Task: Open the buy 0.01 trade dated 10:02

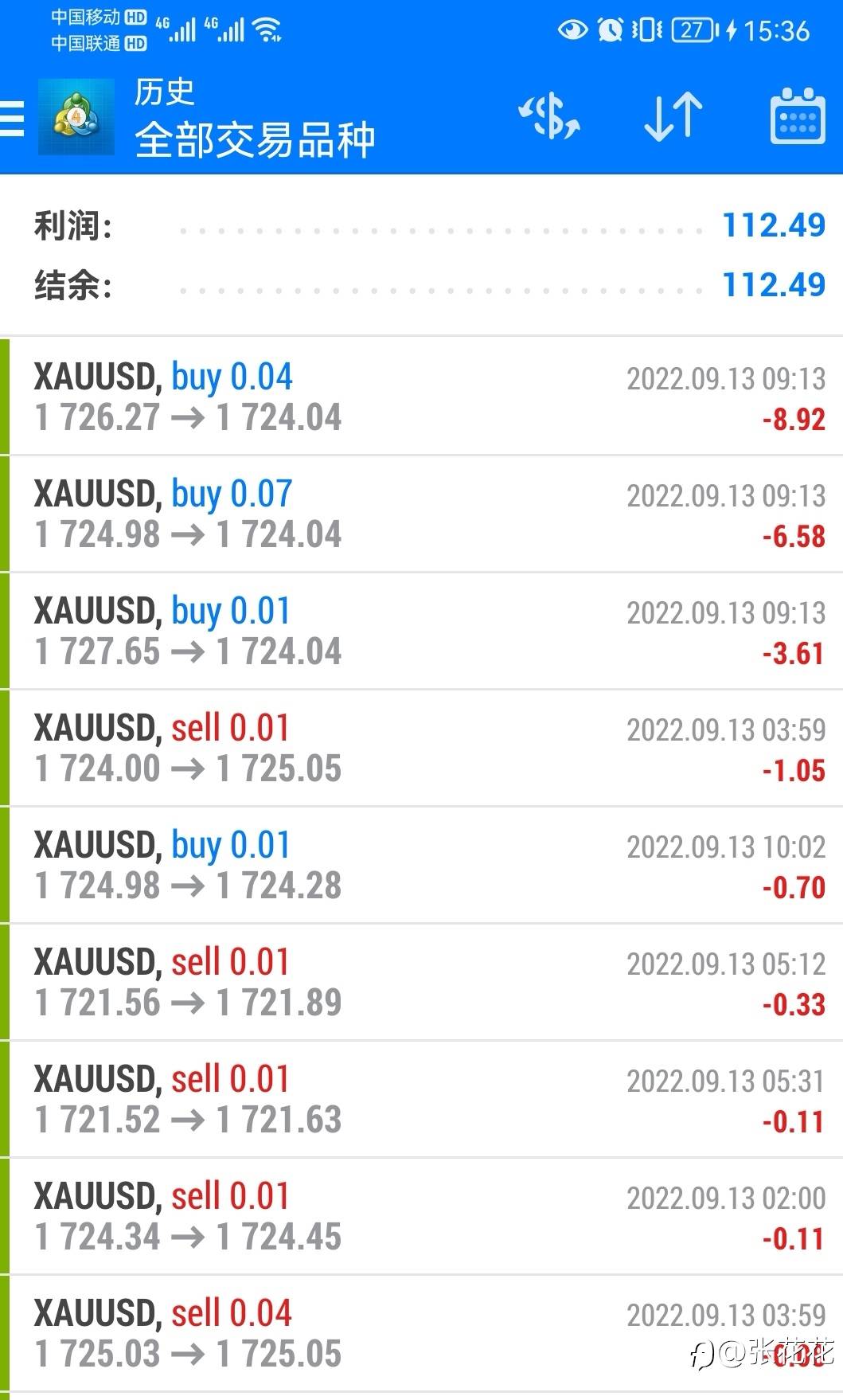Action: tap(421, 865)
